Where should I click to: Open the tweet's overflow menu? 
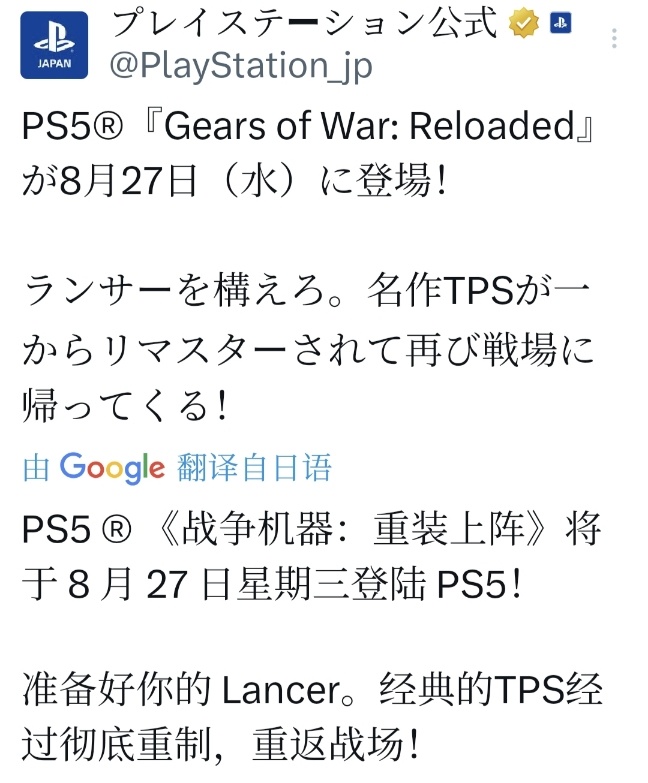(x=614, y=40)
